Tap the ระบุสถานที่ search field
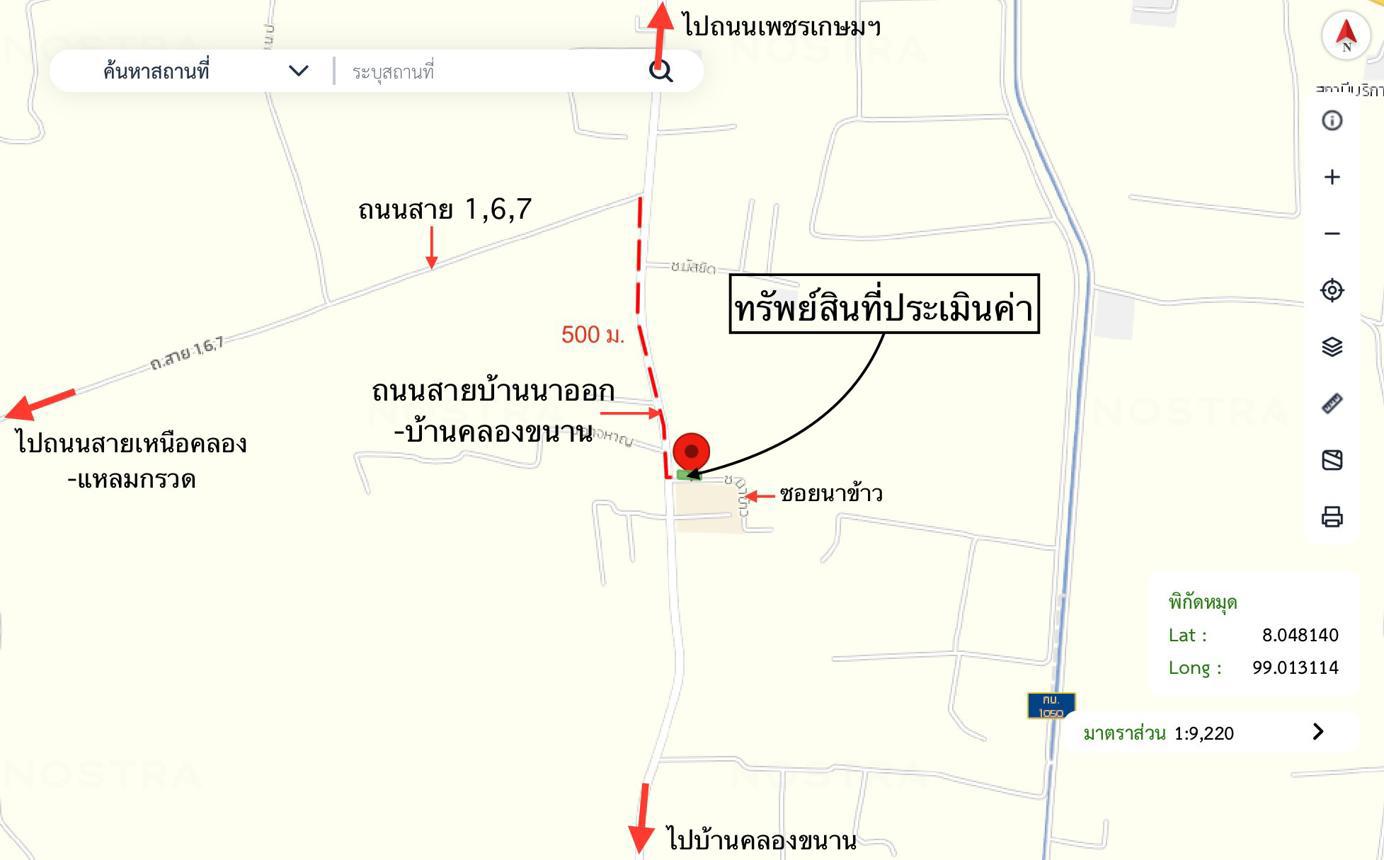Image resolution: width=1384 pixels, height=860 pixels. (x=490, y=71)
